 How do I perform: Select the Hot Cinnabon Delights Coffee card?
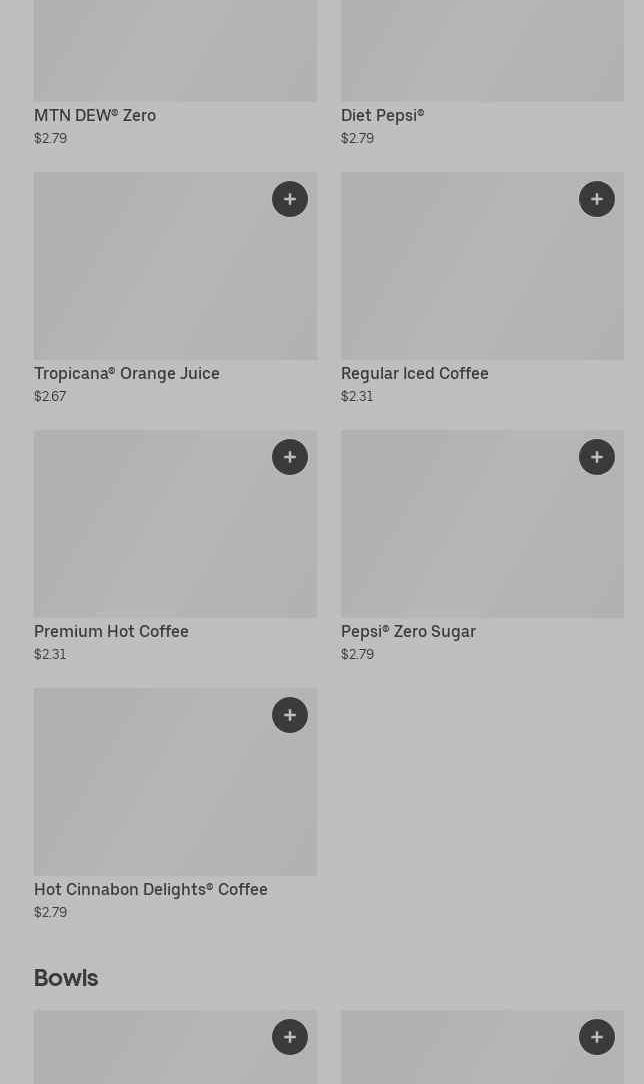(x=176, y=804)
